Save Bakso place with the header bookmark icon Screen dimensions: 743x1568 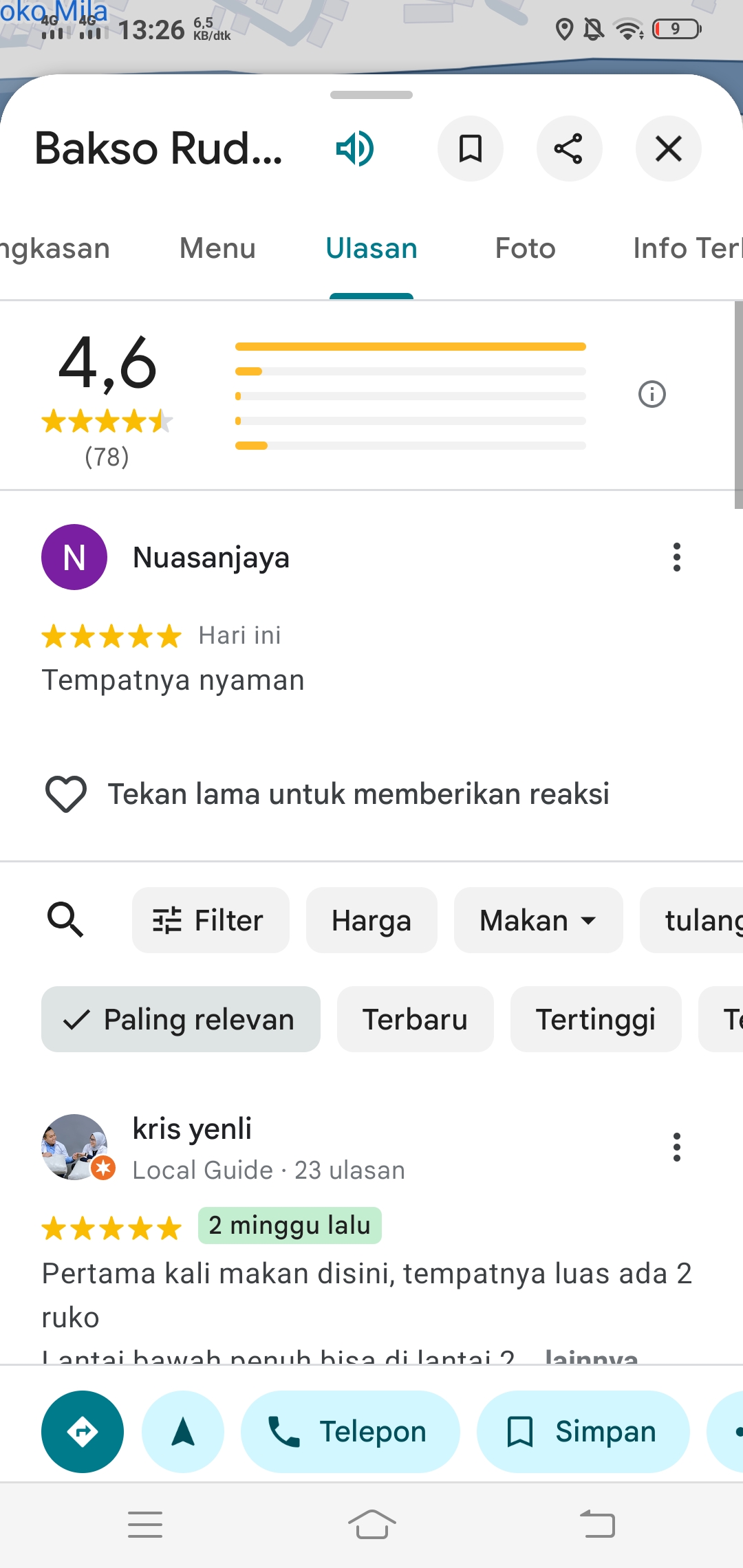click(471, 149)
